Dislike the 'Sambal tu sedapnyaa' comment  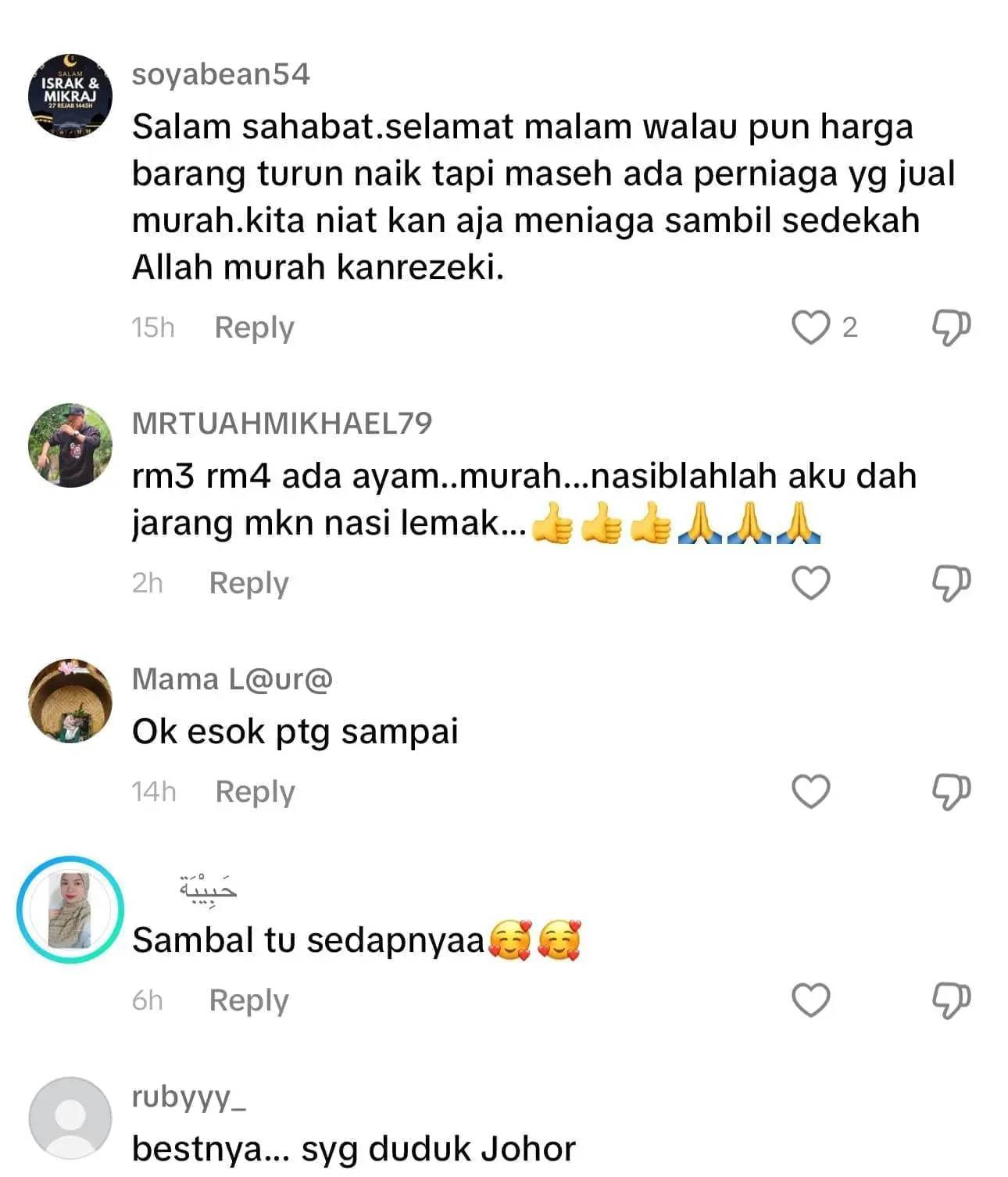pos(950,1000)
